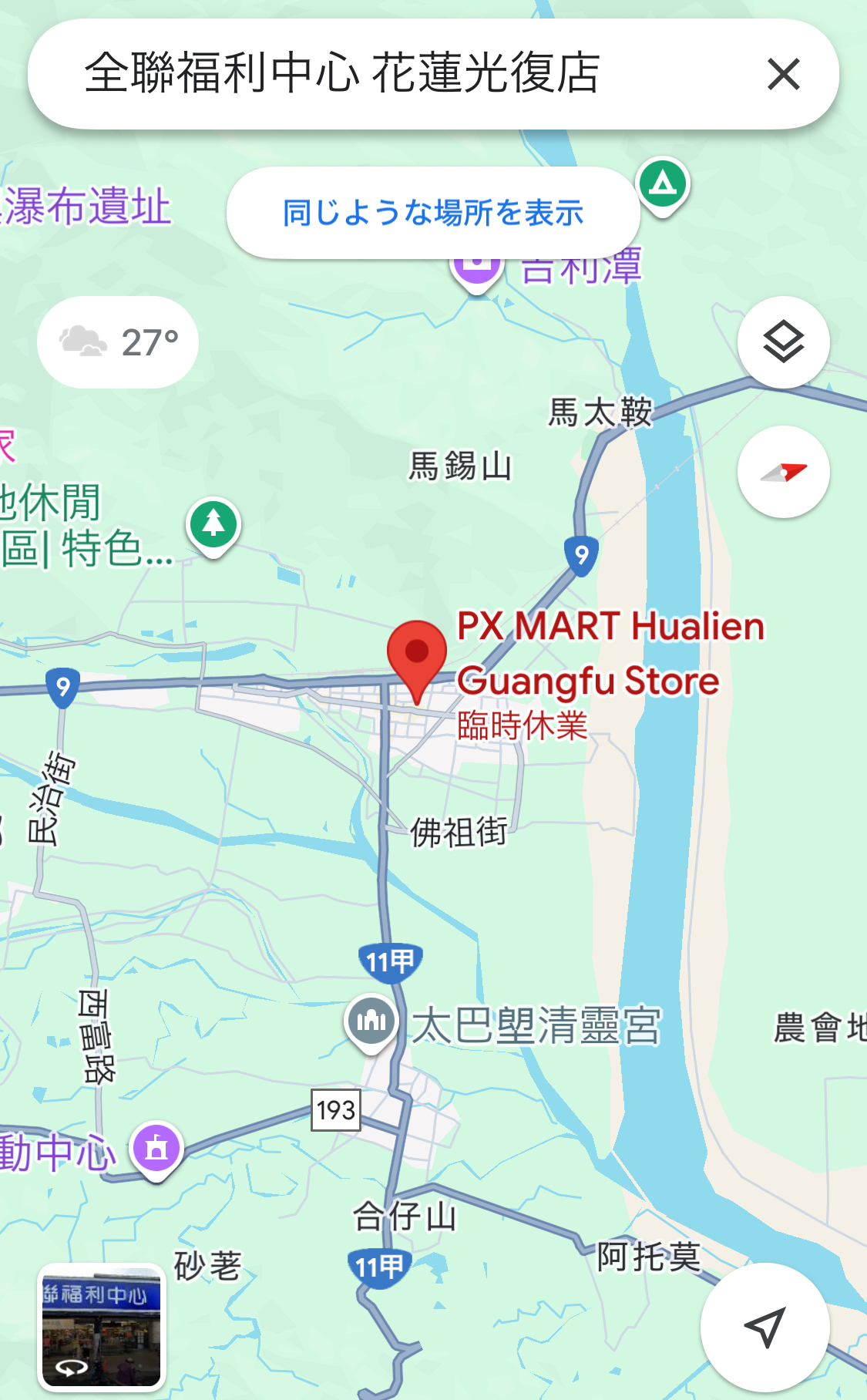Tap the 同じような場所を表示 button
867x1400 pixels.
coord(433,213)
